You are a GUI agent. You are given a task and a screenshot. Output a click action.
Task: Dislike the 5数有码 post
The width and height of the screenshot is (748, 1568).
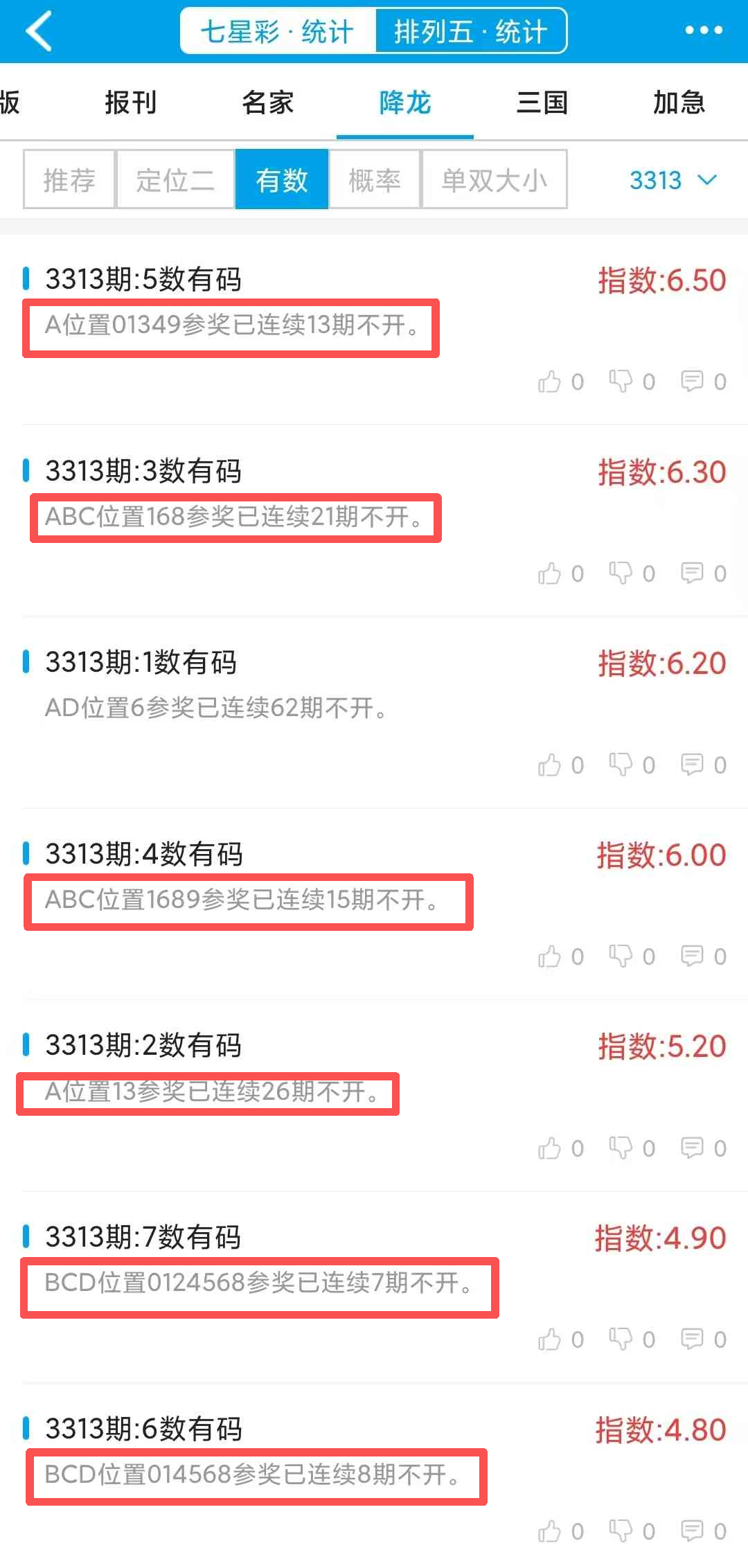pos(623,382)
